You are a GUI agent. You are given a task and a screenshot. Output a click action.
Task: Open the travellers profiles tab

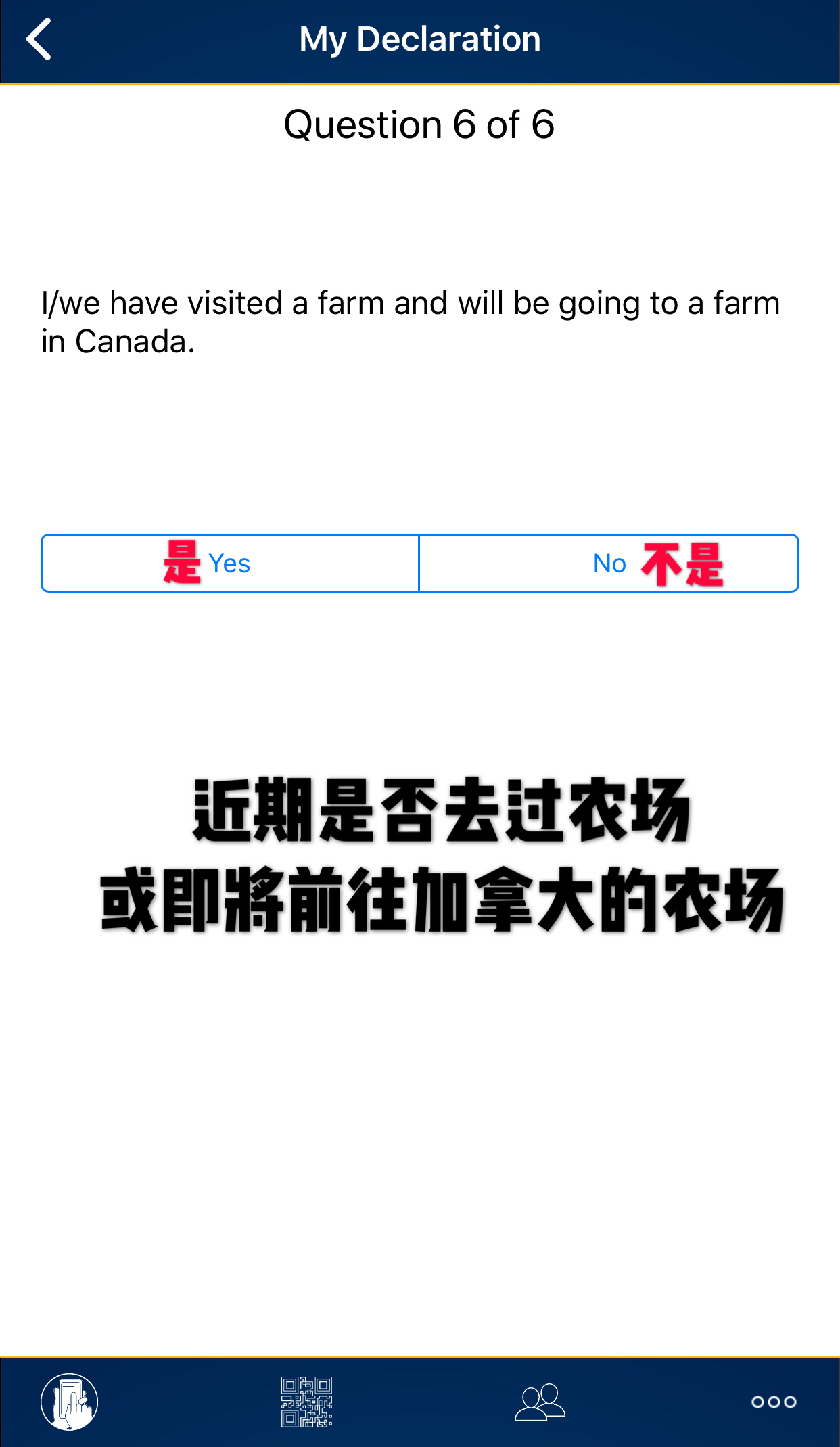[x=540, y=1402]
